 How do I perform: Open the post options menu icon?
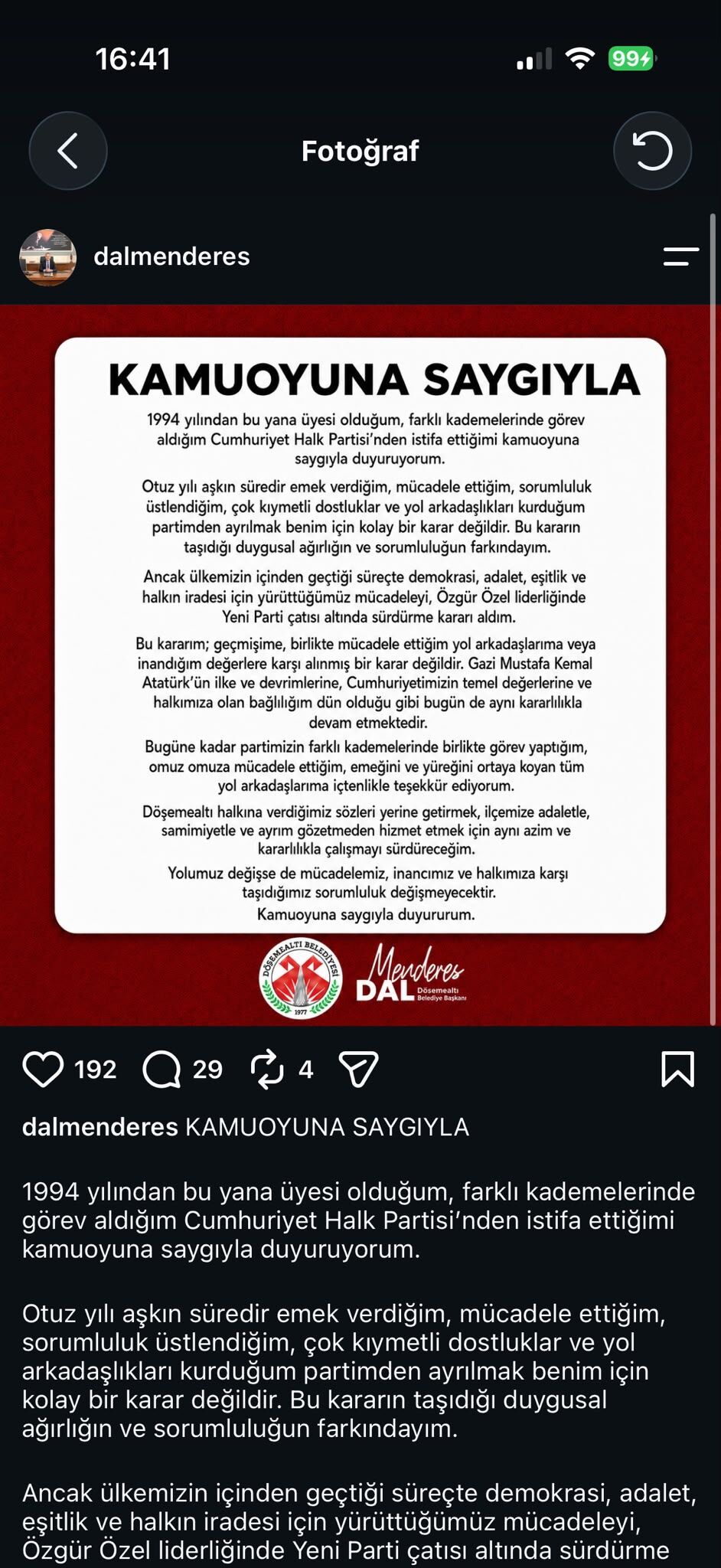tap(680, 256)
